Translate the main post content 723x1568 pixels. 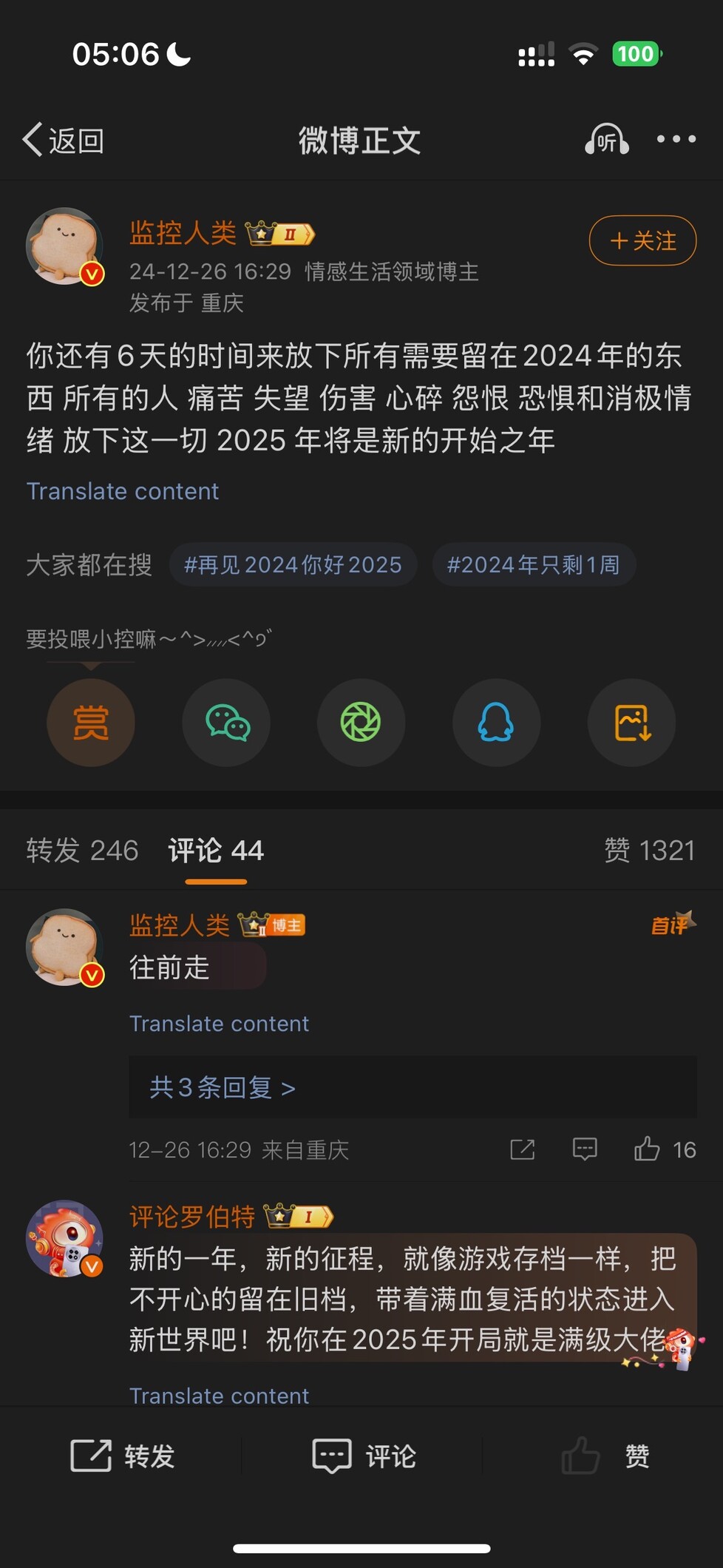click(123, 491)
